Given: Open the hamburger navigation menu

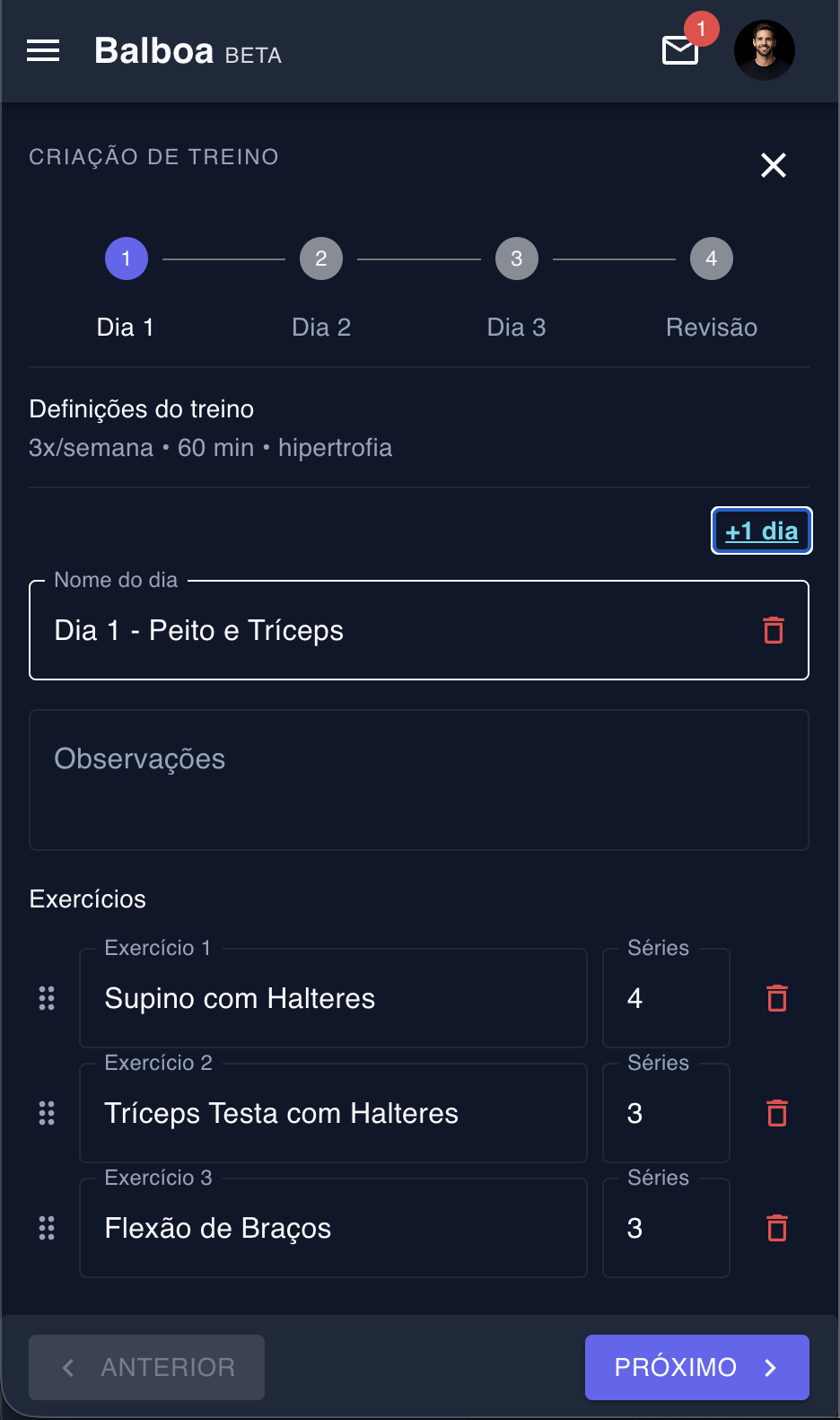Looking at the screenshot, I should 42,50.
